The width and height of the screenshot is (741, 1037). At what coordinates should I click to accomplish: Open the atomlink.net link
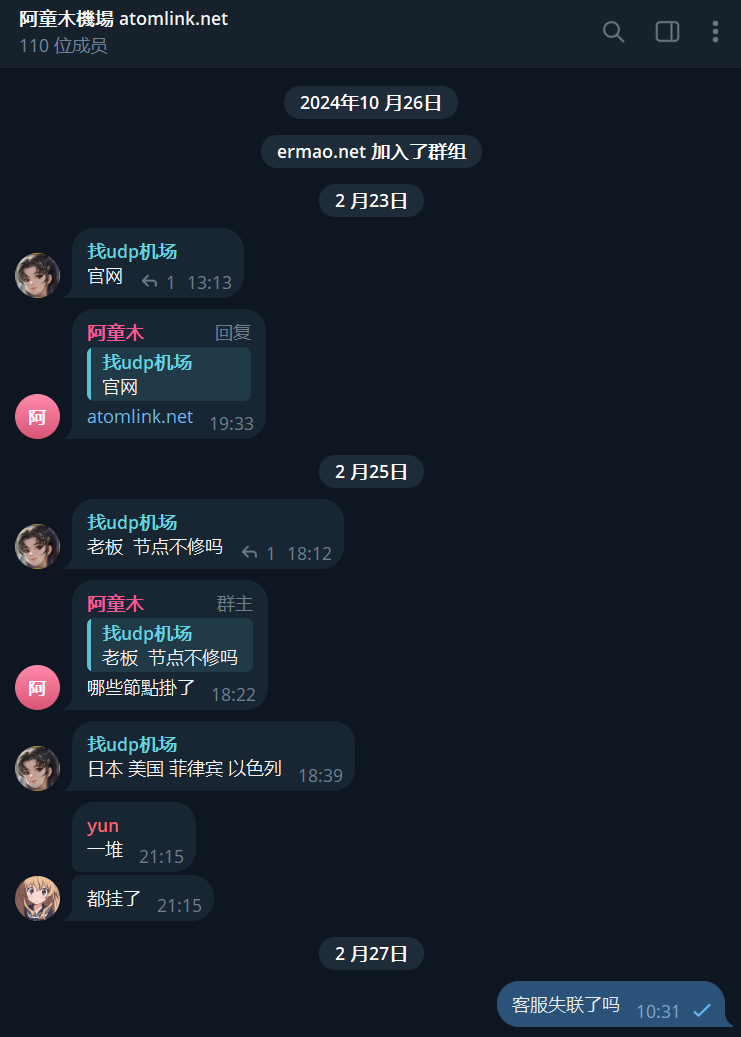pyautogui.click(x=140, y=417)
